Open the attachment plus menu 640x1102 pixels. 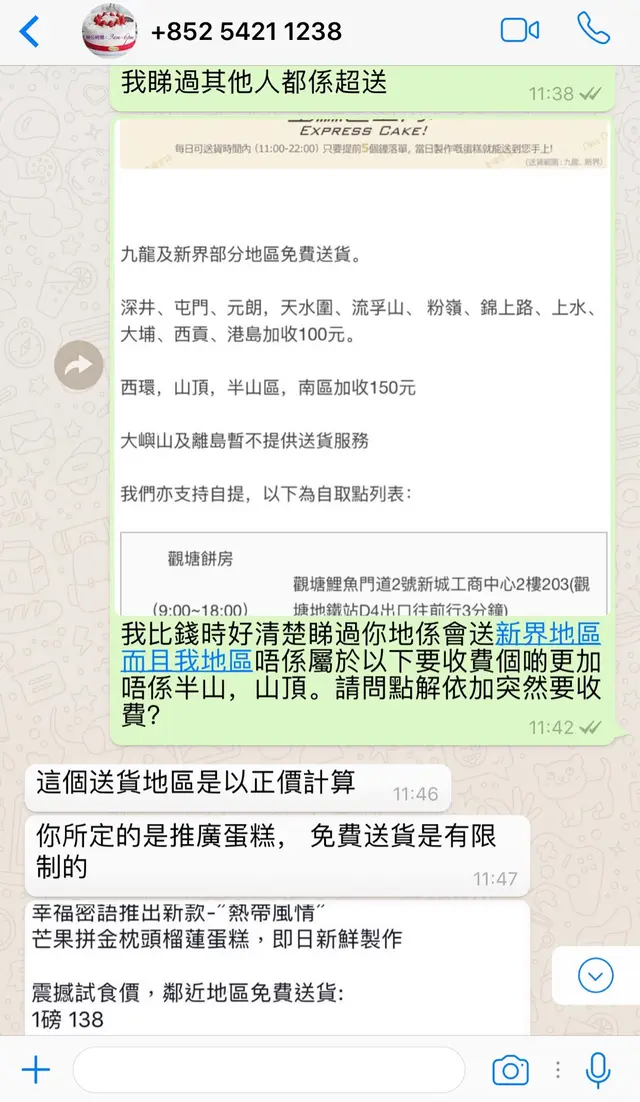point(36,1070)
